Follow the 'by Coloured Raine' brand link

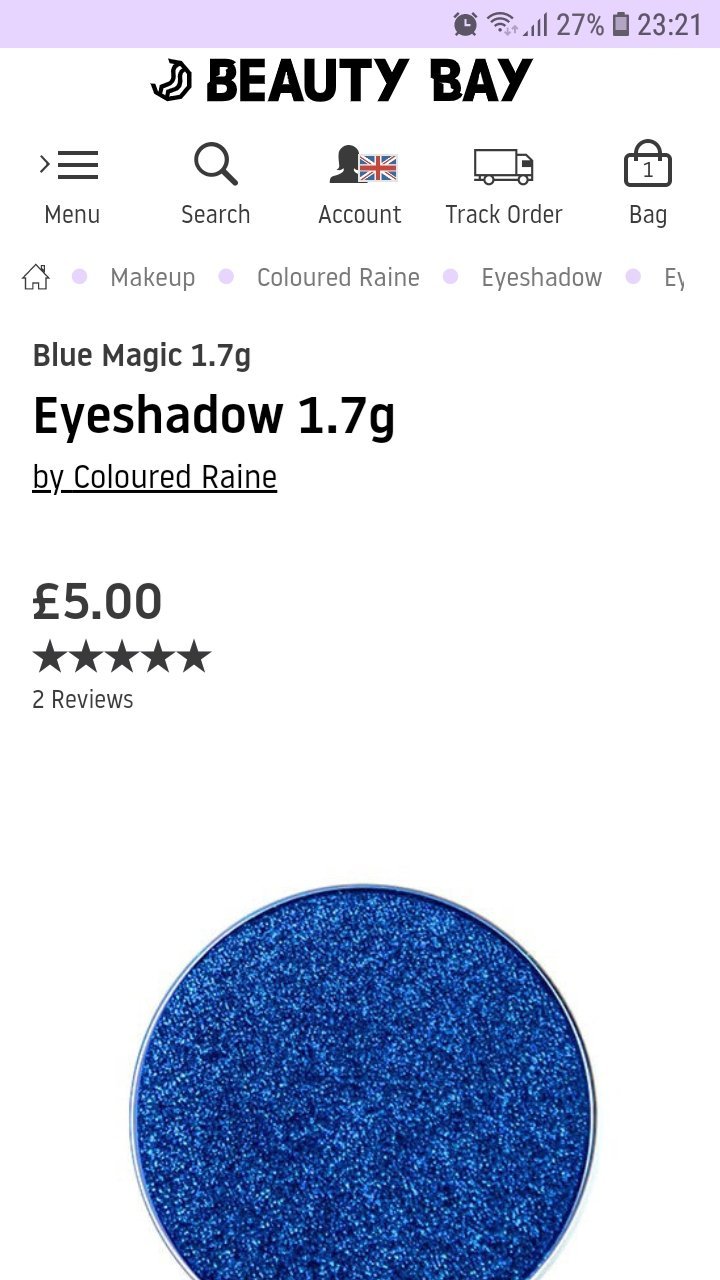[154, 477]
